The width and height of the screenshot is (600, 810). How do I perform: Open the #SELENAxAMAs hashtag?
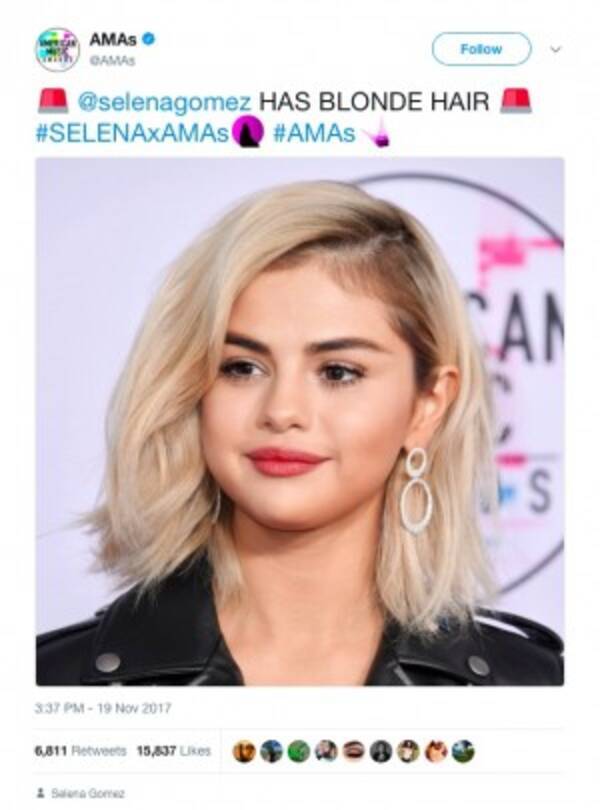(132, 133)
